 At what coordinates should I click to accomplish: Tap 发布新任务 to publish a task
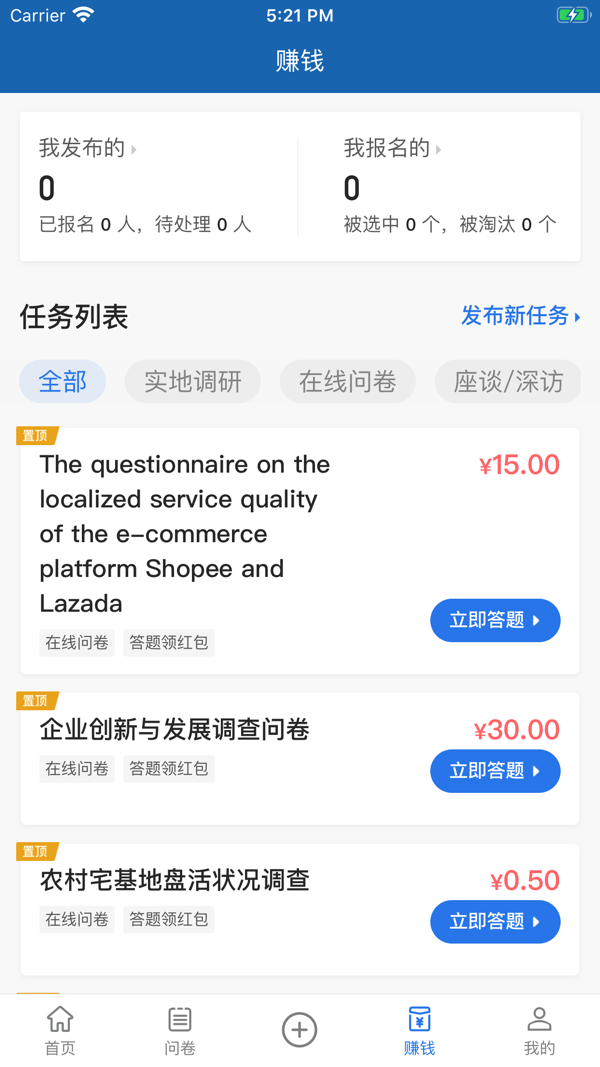(x=520, y=317)
